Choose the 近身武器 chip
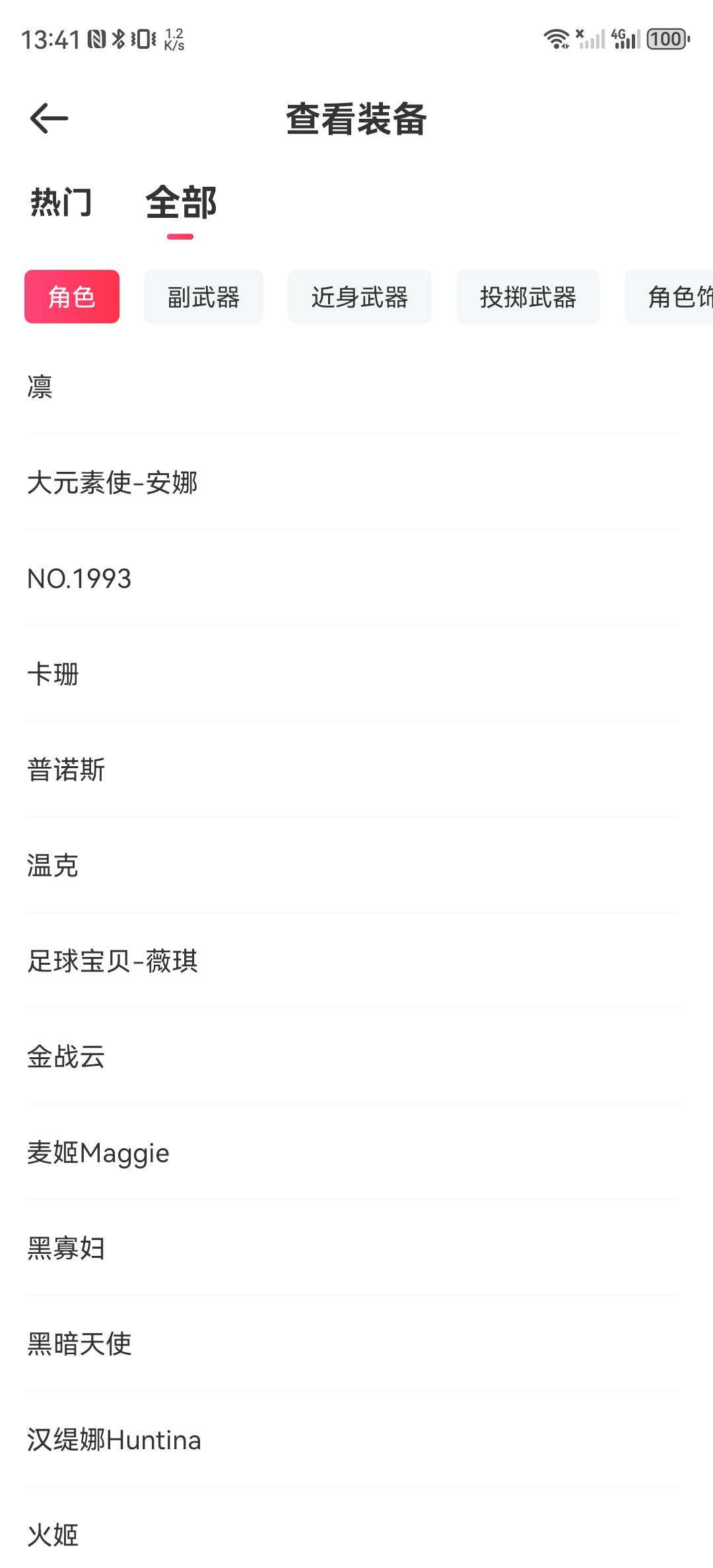The image size is (713, 1568). point(359,297)
